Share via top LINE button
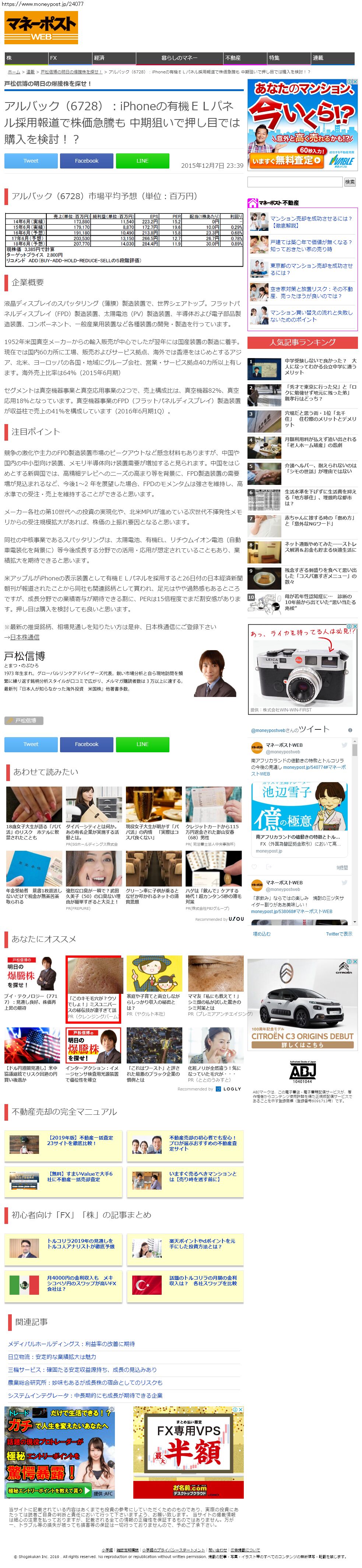The width and height of the screenshot is (362, 1568). click(142, 161)
